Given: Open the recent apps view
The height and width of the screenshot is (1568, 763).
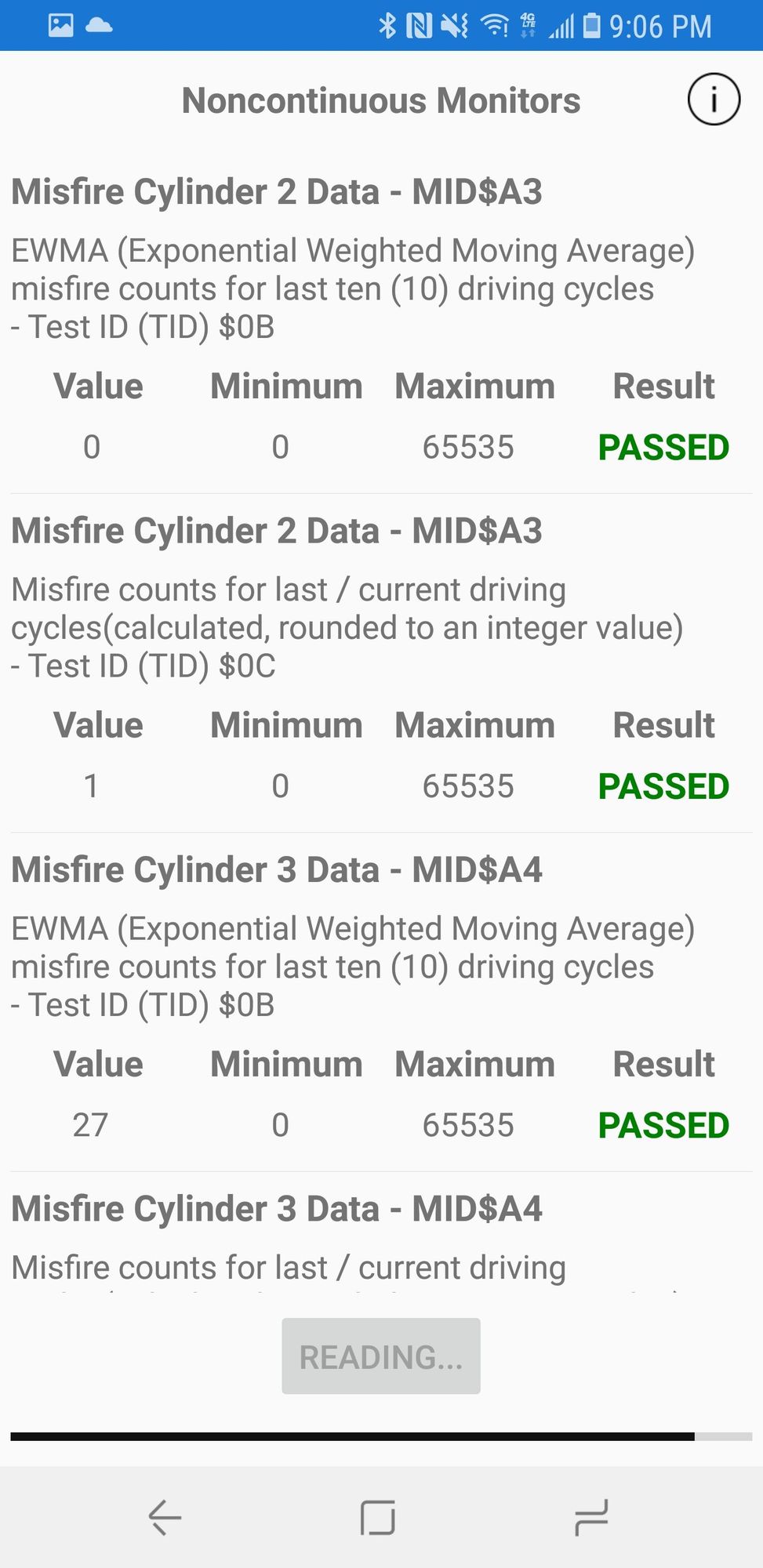Looking at the screenshot, I should click(x=591, y=1517).
